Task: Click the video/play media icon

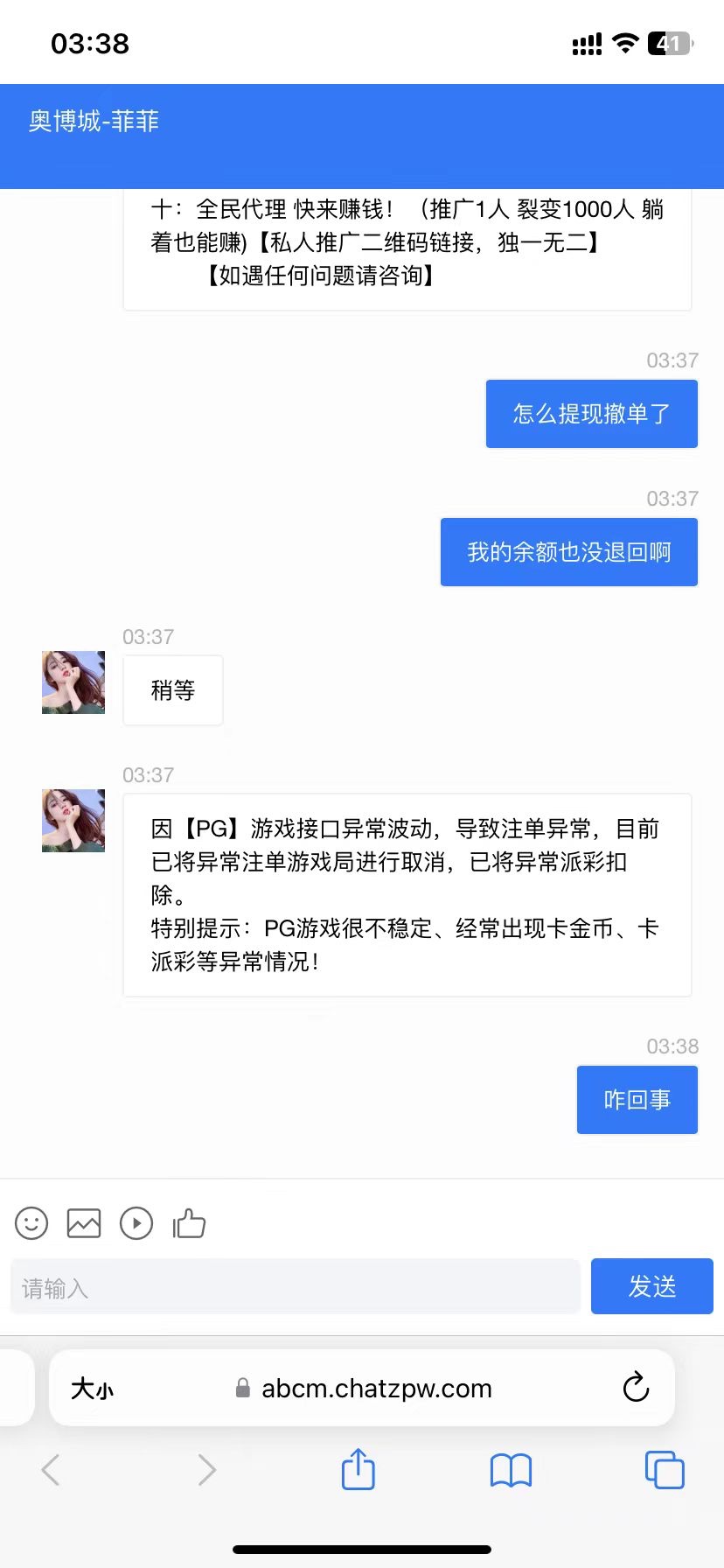Action: tap(136, 1223)
